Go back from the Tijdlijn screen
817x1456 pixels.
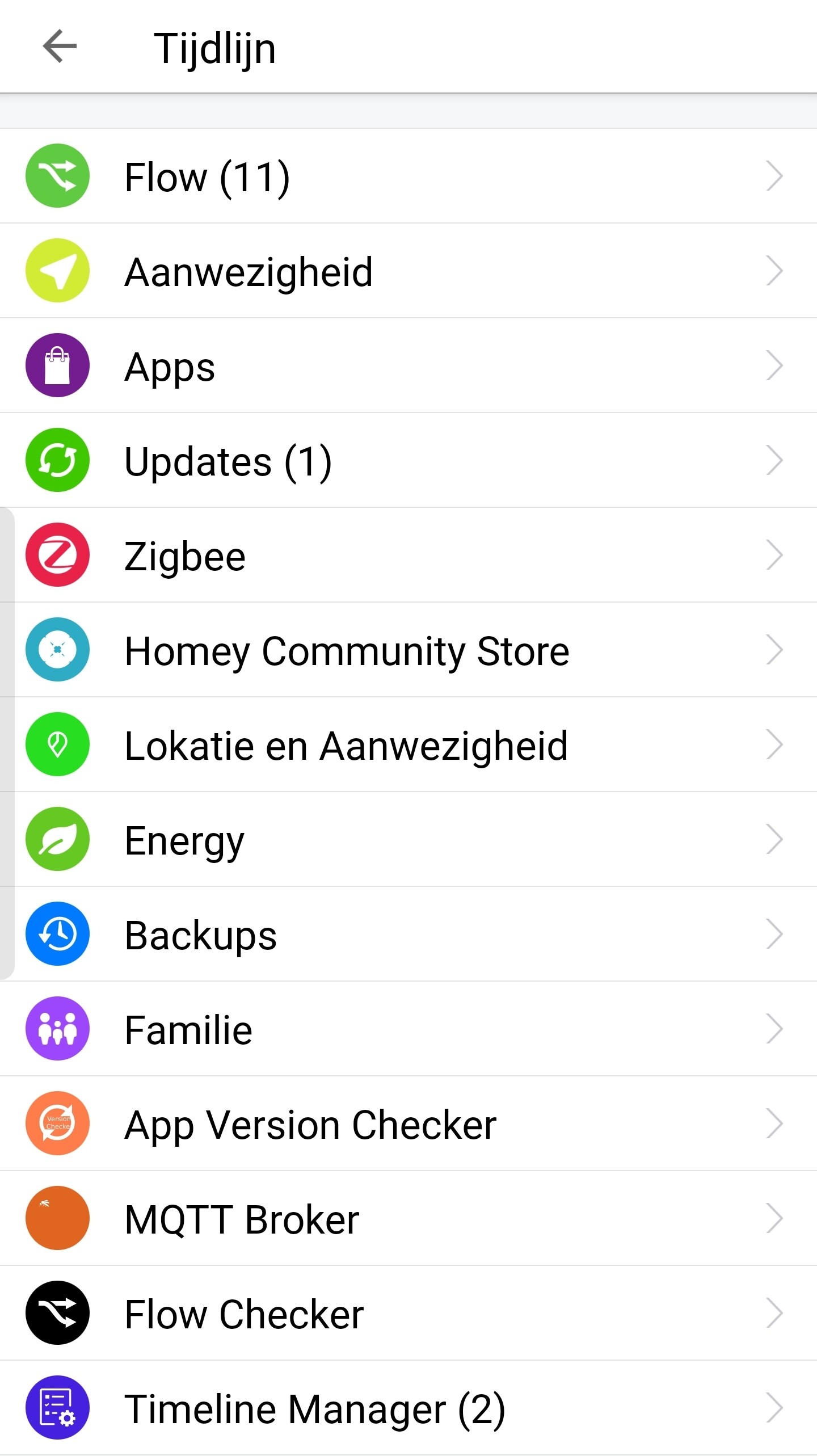[60, 47]
